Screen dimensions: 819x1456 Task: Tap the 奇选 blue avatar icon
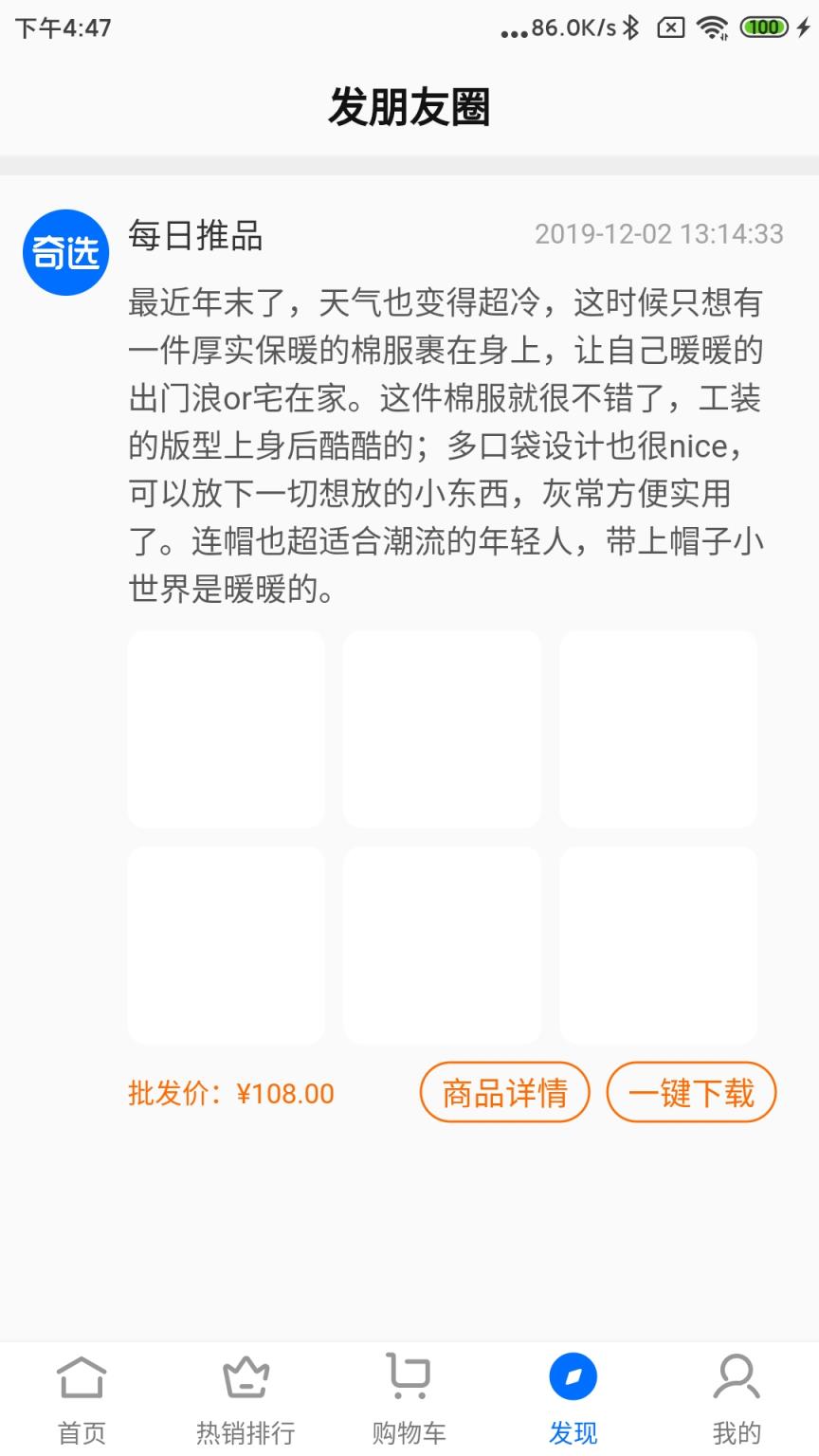(x=64, y=251)
